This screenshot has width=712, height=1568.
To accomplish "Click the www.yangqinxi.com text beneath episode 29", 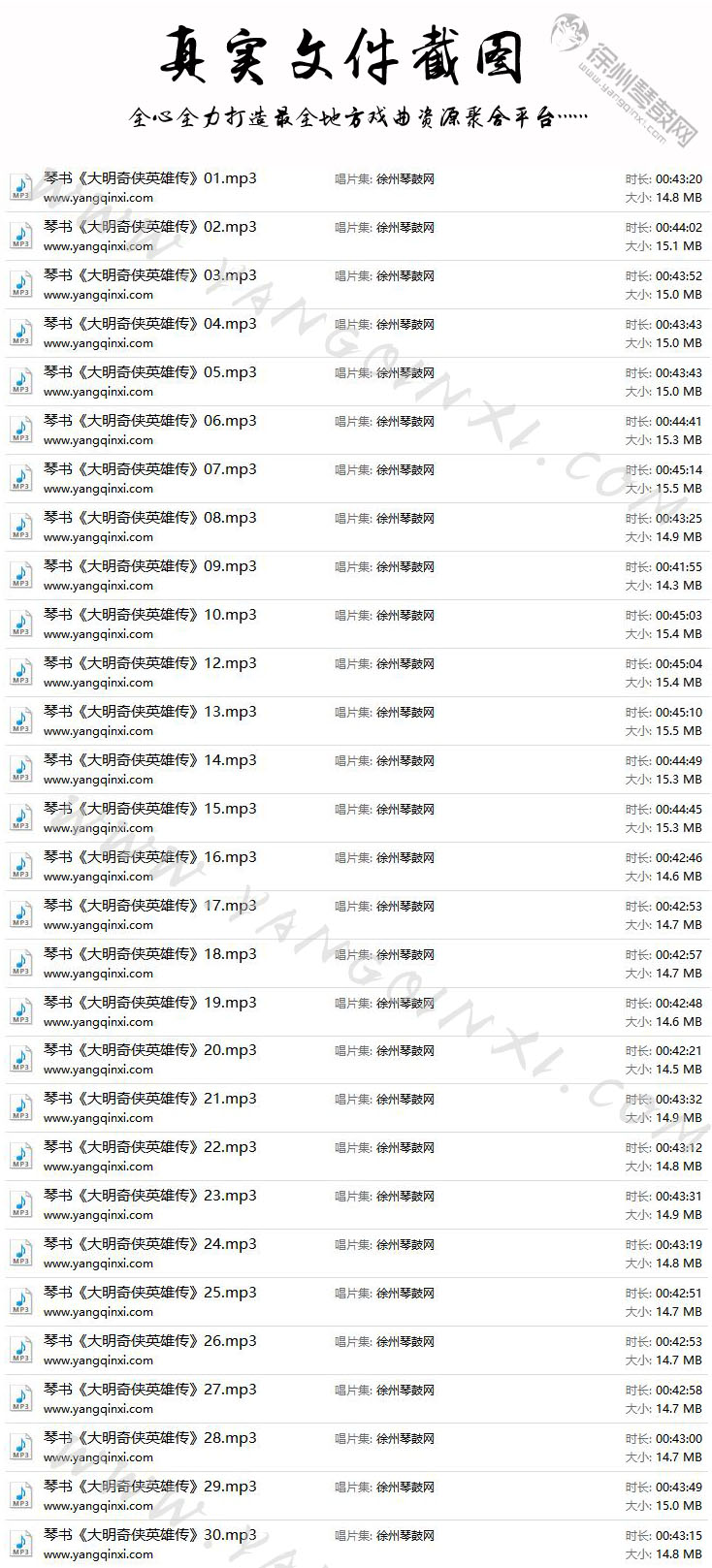I will pyautogui.click(x=98, y=1506).
